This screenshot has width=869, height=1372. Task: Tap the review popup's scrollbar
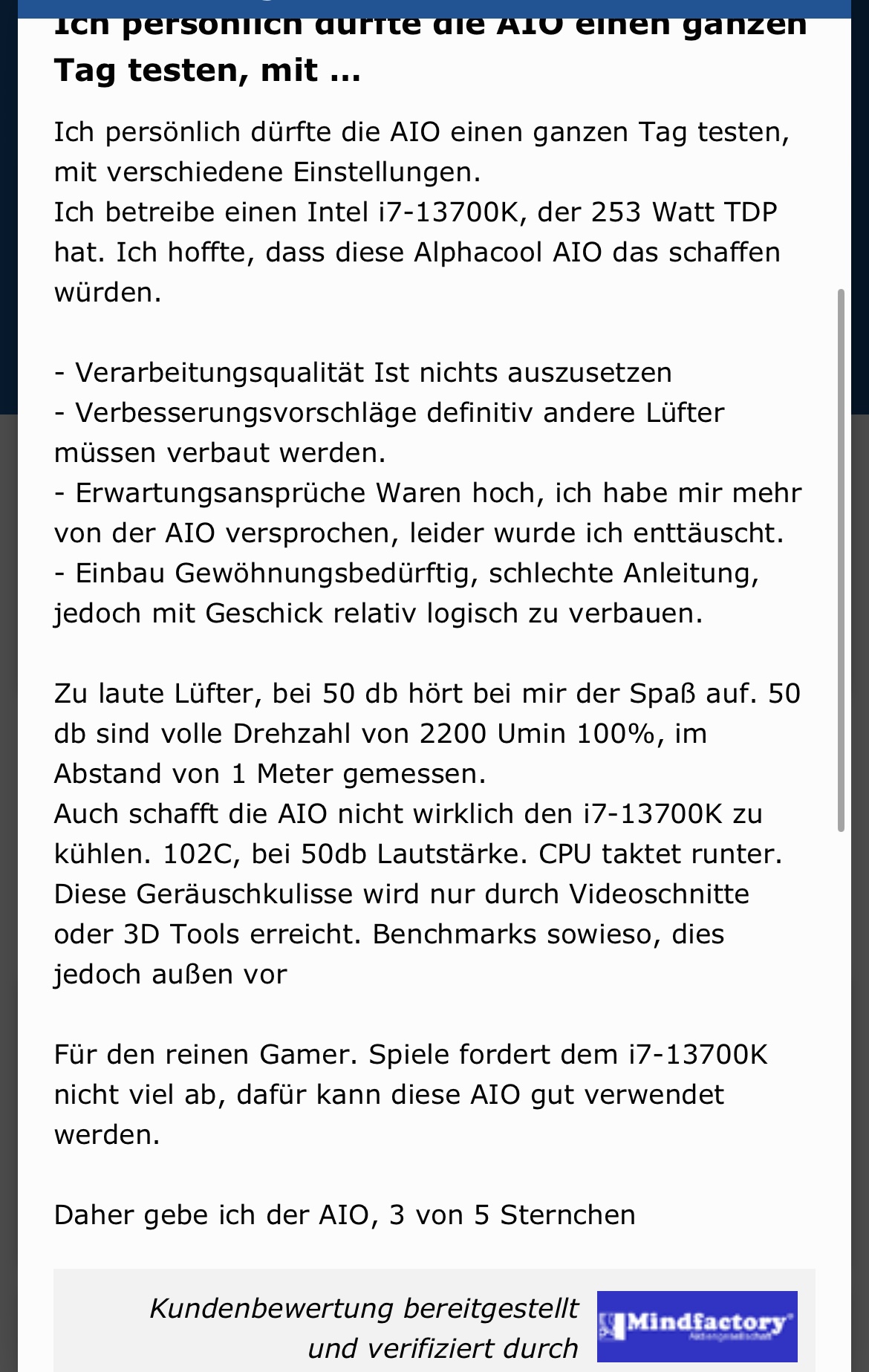pyautogui.click(x=841, y=560)
